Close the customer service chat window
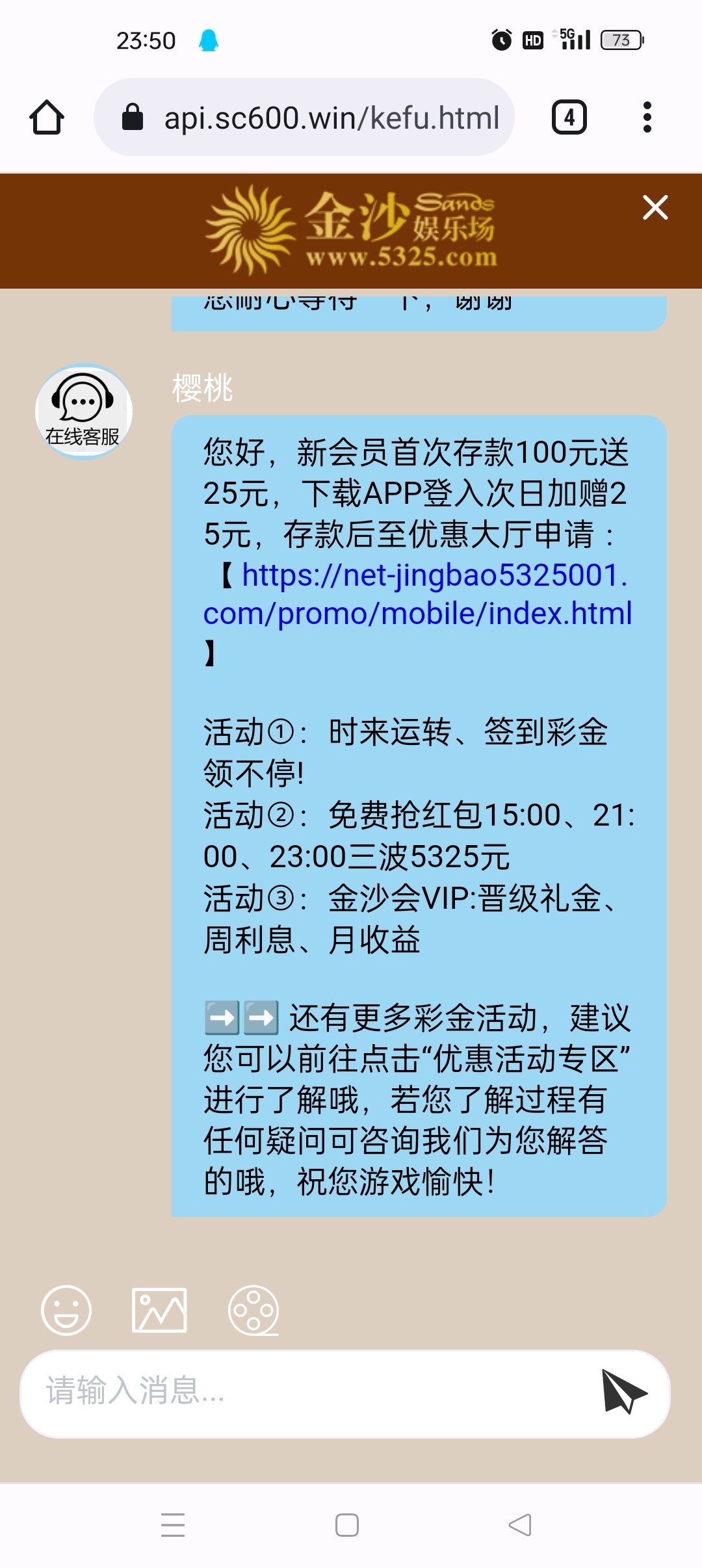This screenshot has width=702, height=1568. [x=655, y=208]
